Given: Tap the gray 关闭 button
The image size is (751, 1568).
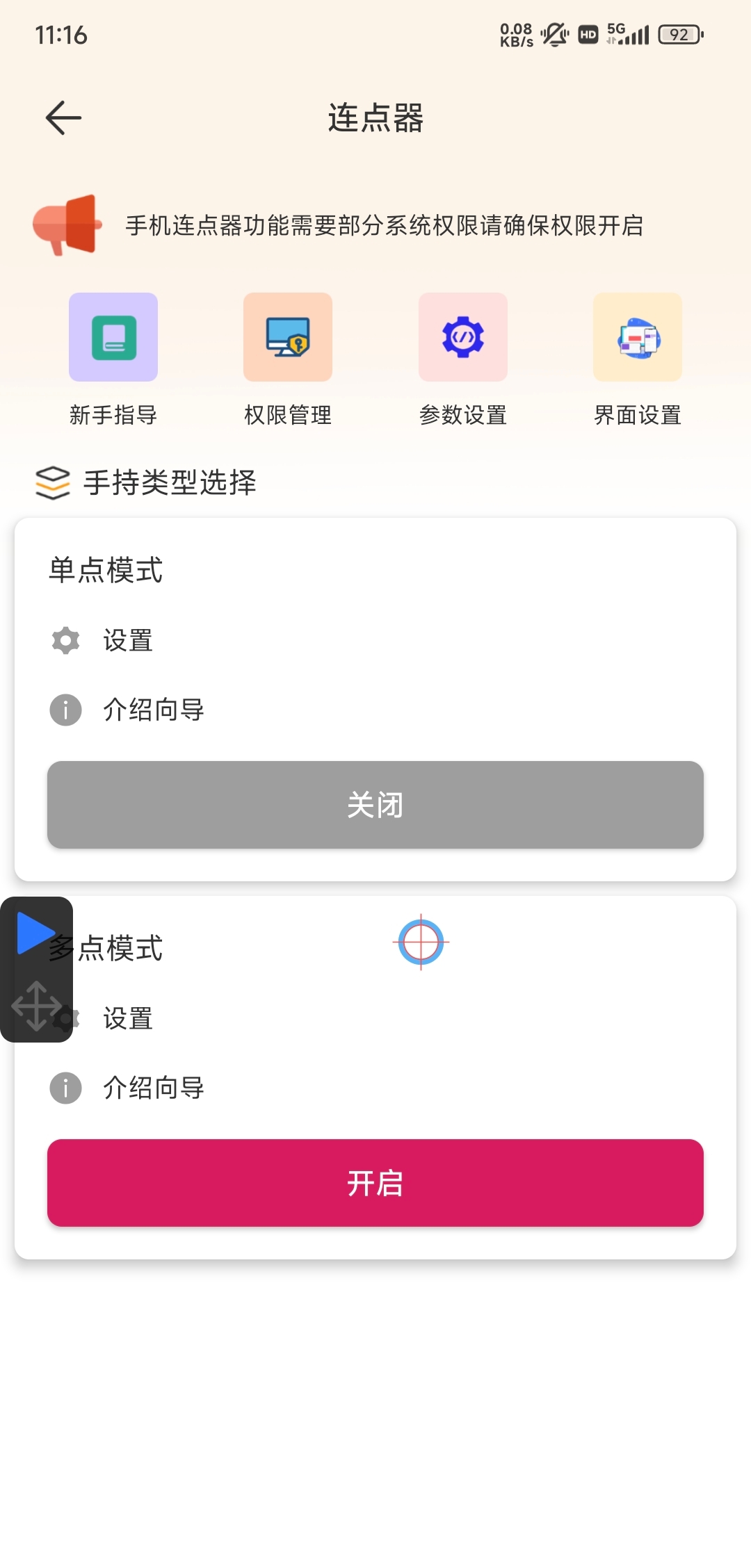Looking at the screenshot, I should click(375, 805).
